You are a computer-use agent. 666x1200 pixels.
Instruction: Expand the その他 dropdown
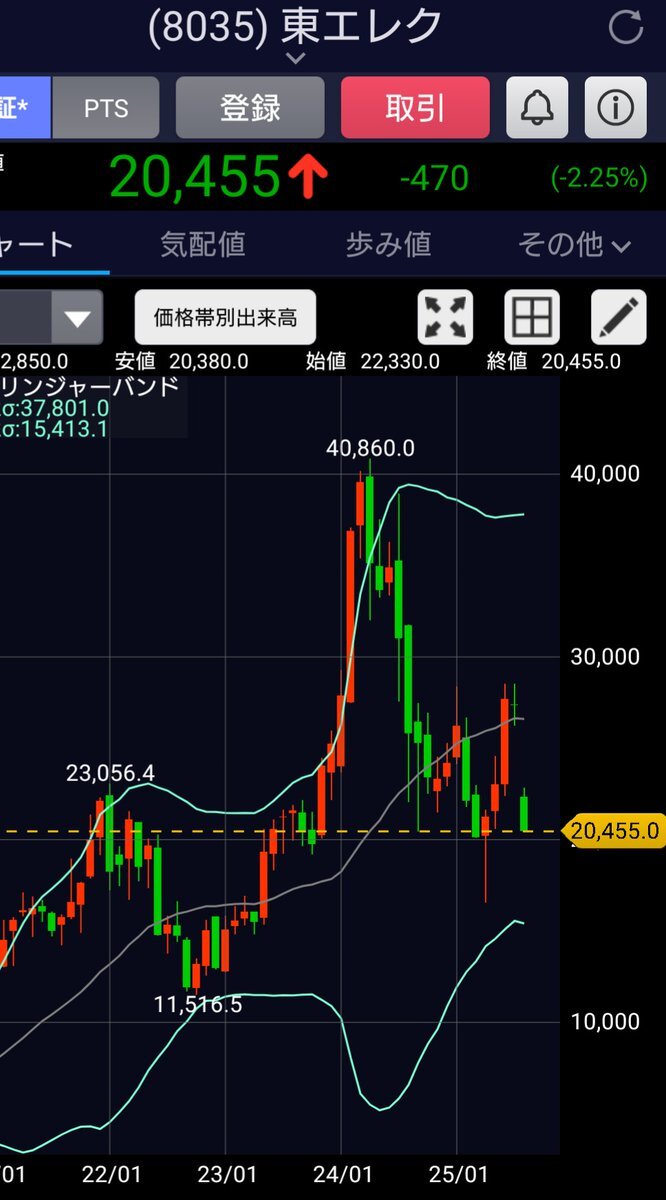click(575, 244)
